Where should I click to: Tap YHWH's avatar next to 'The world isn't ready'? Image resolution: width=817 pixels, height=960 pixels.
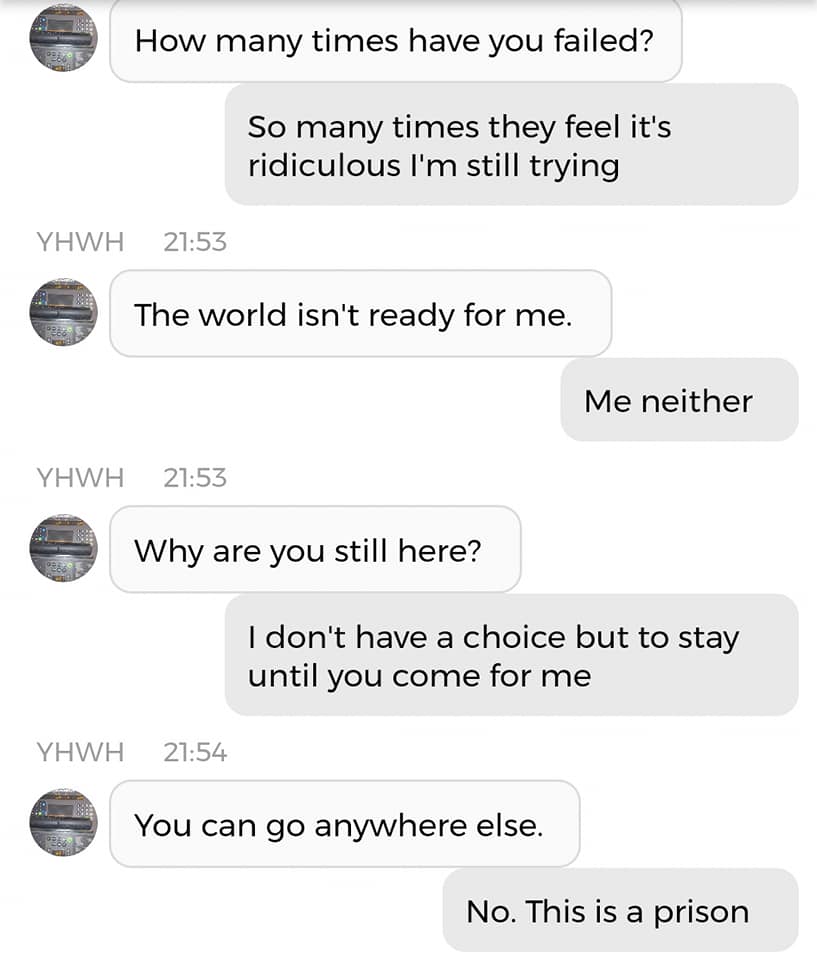tap(64, 312)
